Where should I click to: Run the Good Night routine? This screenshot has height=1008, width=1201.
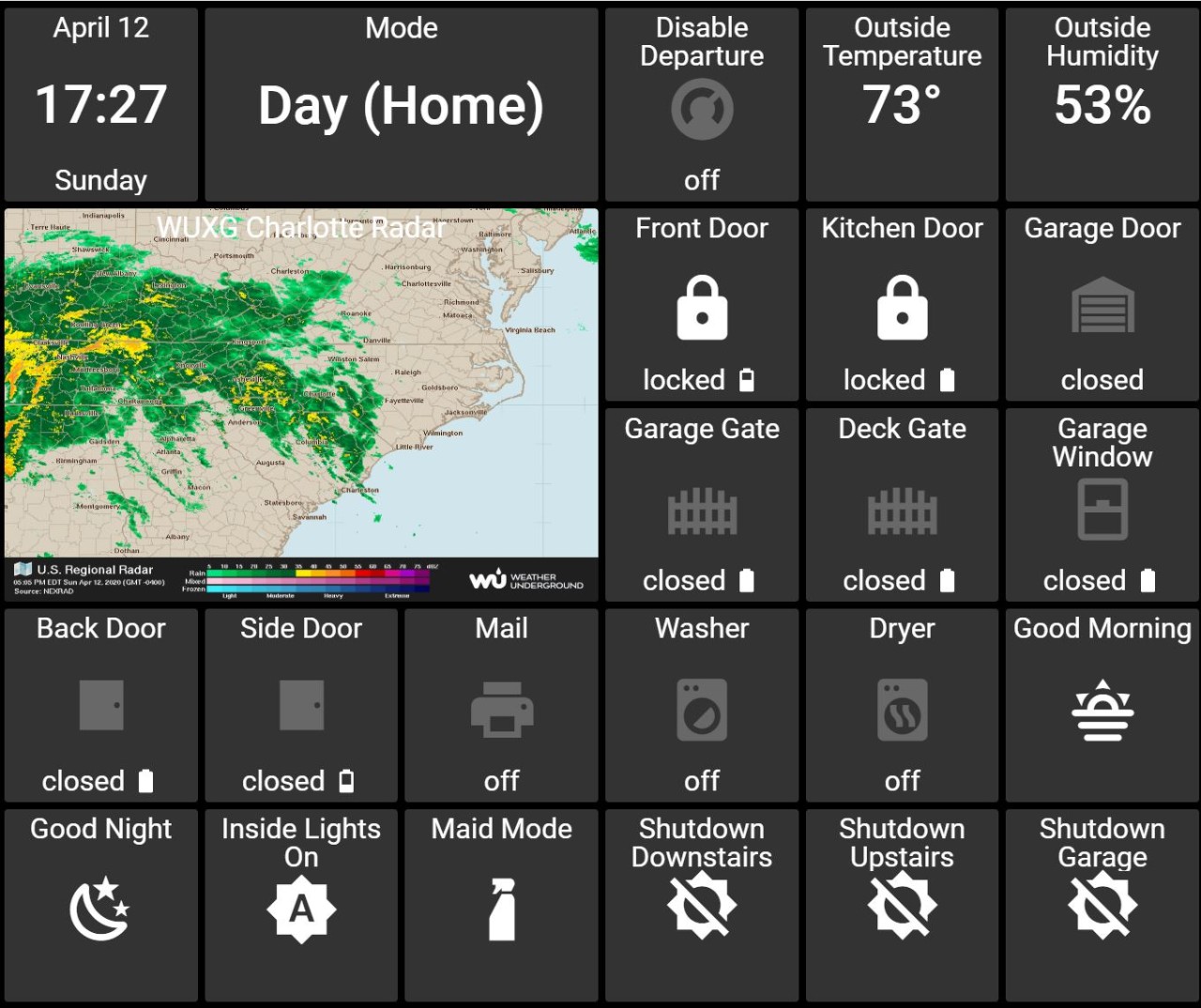[x=101, y=907]
